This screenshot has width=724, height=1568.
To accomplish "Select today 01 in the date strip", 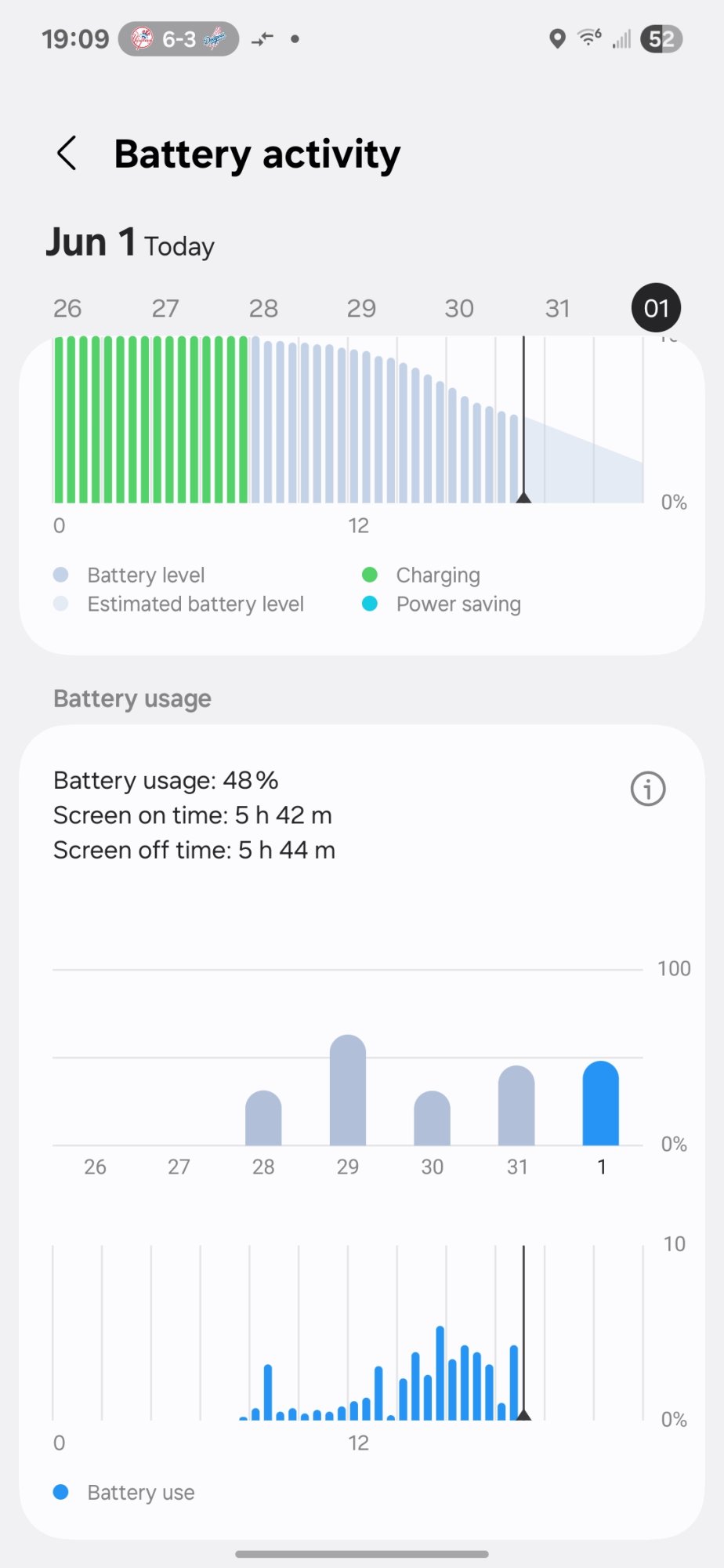I will click(x=656, y=308).
